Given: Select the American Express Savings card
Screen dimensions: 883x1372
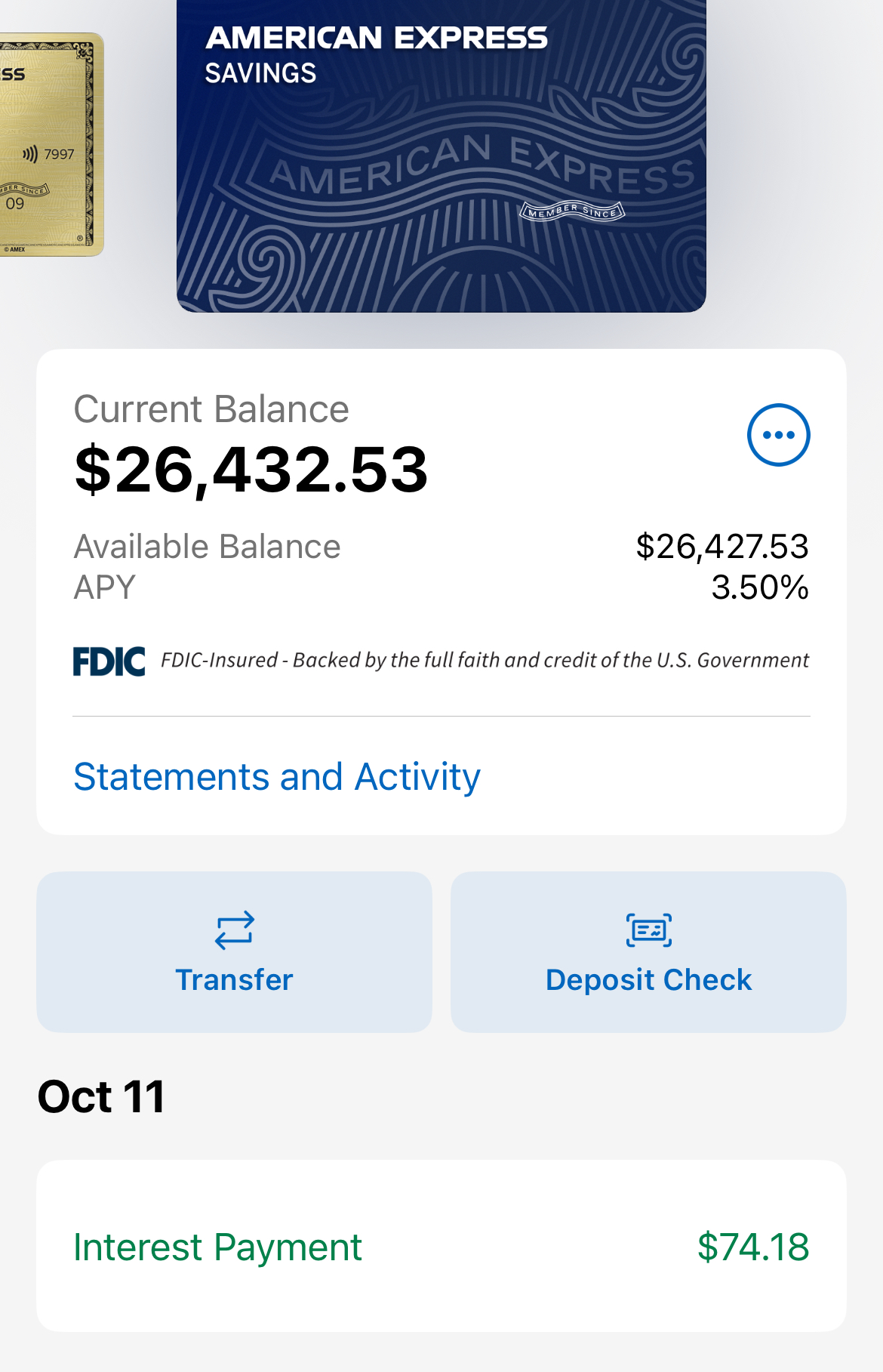Looking at the screenshot, I should pos(441,155).
